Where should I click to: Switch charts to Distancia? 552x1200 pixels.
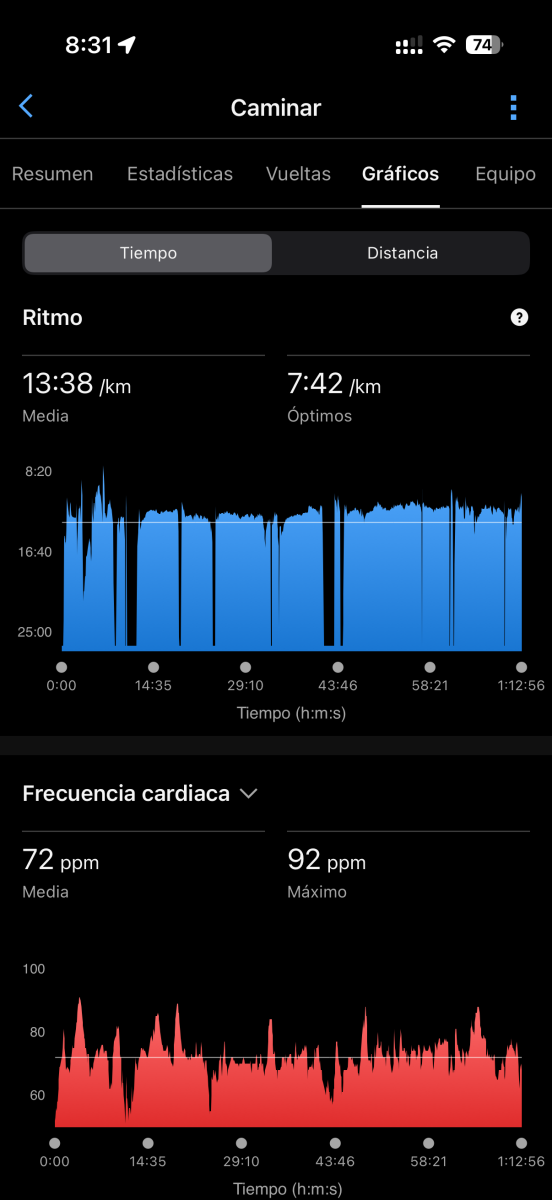pyautogui.click(x=402, y=253)
